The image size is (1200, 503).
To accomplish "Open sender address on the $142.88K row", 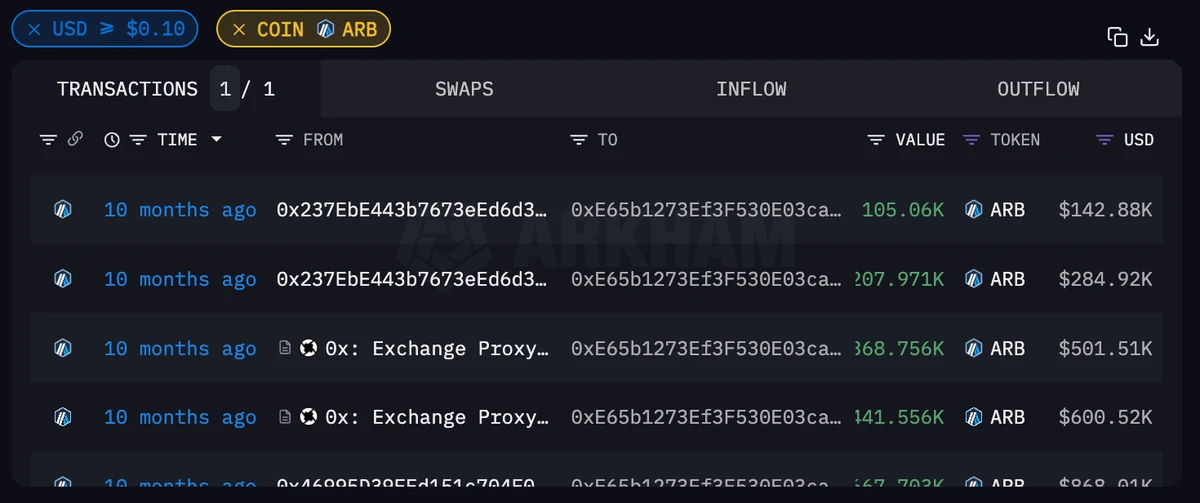I will [412, 210].
